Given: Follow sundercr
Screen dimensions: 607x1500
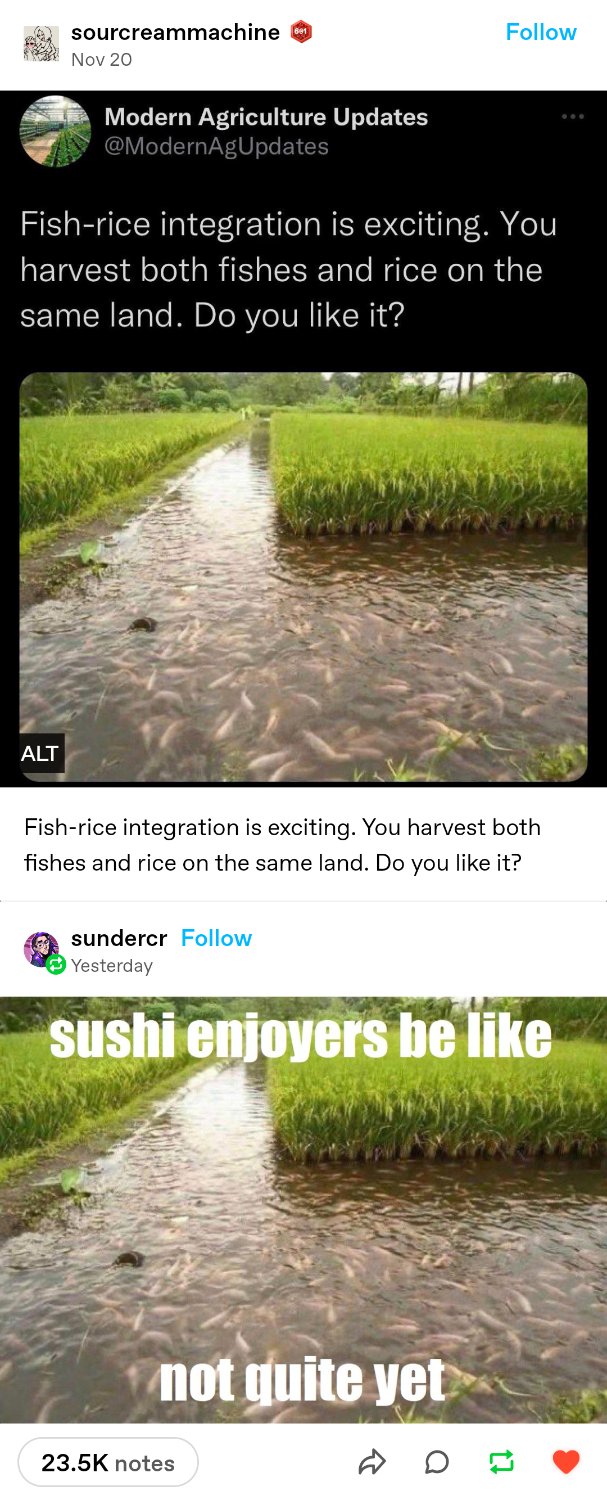Looking at the screenshot, I should (x=216, y=938).
